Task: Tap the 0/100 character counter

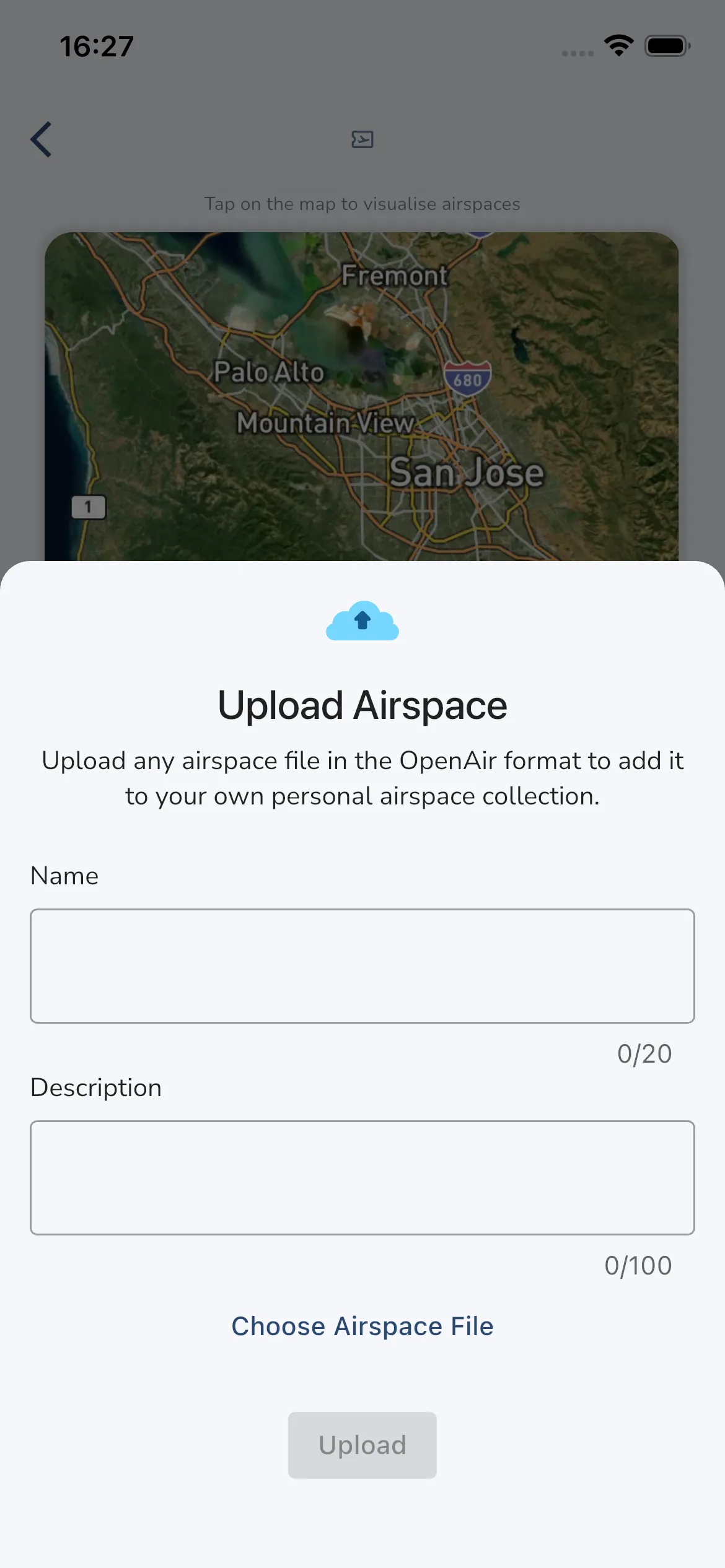Action: coord(638,1266)
